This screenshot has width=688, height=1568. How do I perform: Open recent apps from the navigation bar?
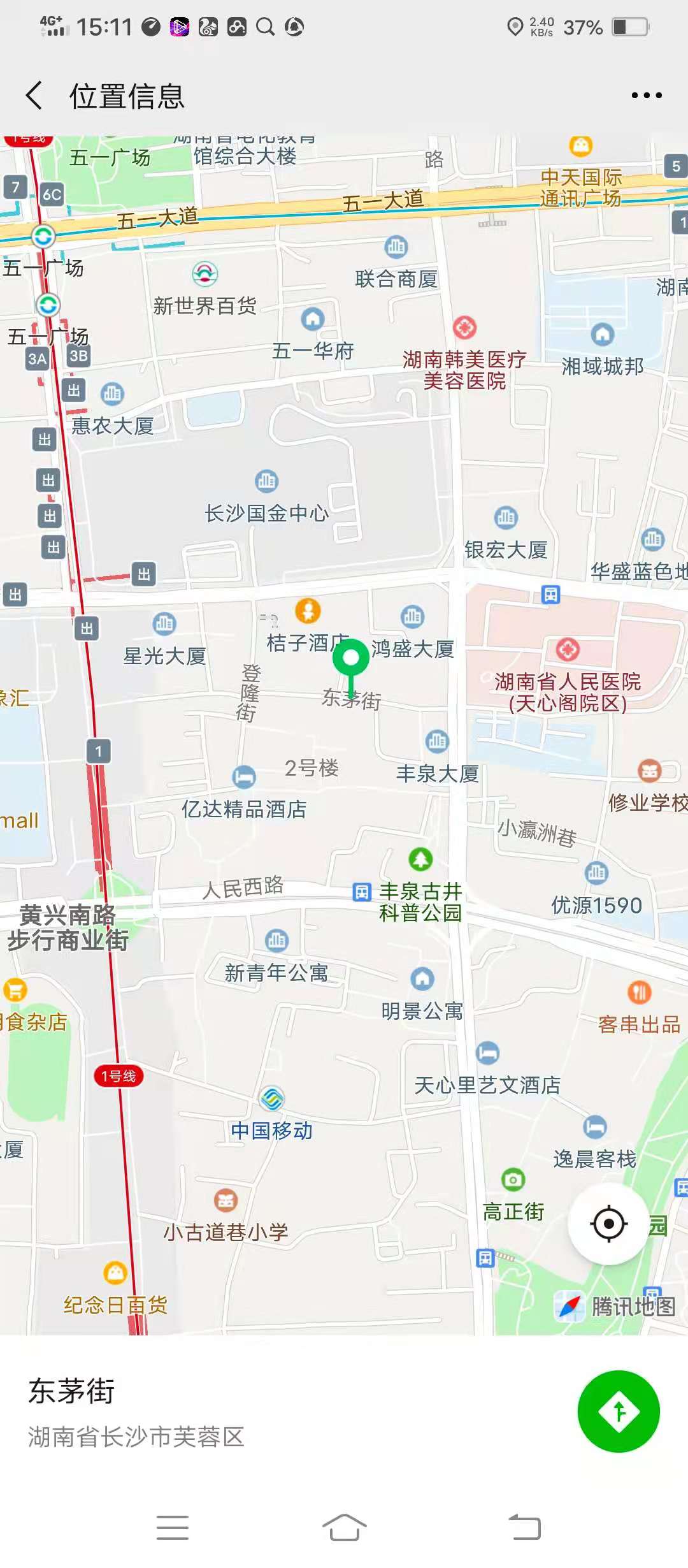coord(172,1528)
